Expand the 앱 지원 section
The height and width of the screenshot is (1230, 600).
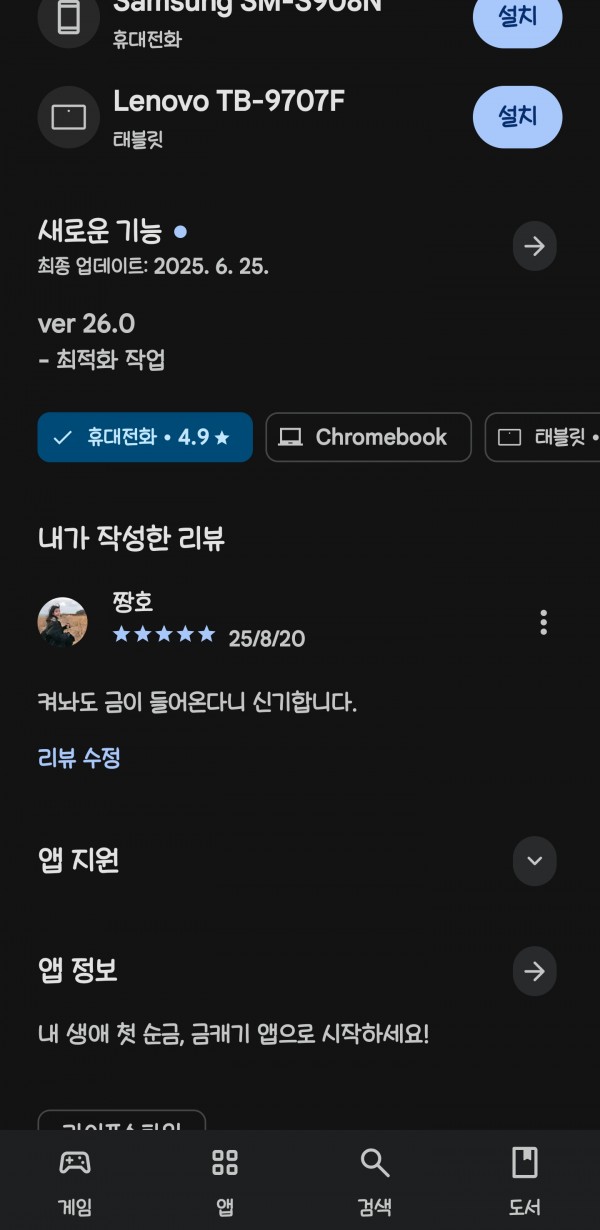[534, 861]
